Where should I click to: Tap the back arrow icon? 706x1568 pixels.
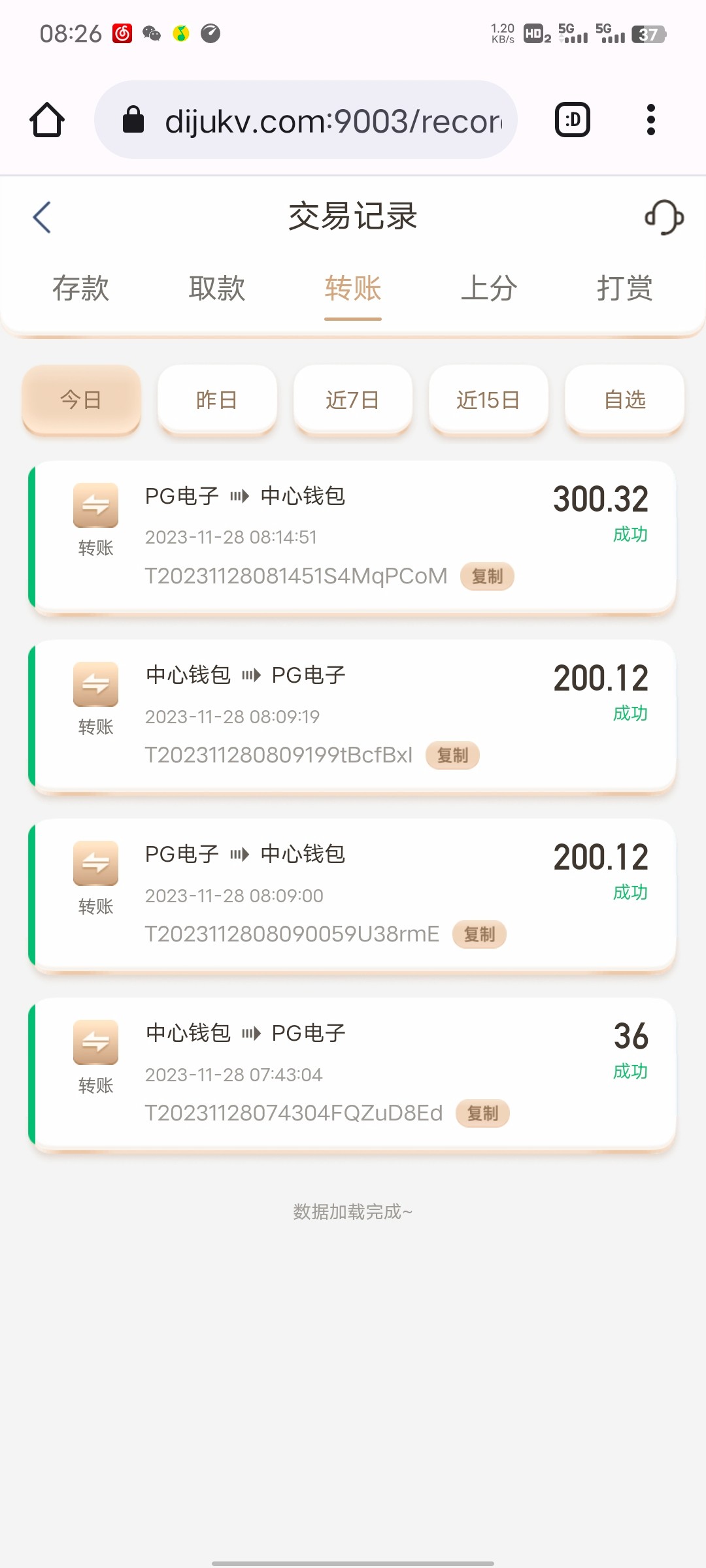[41, 217]
